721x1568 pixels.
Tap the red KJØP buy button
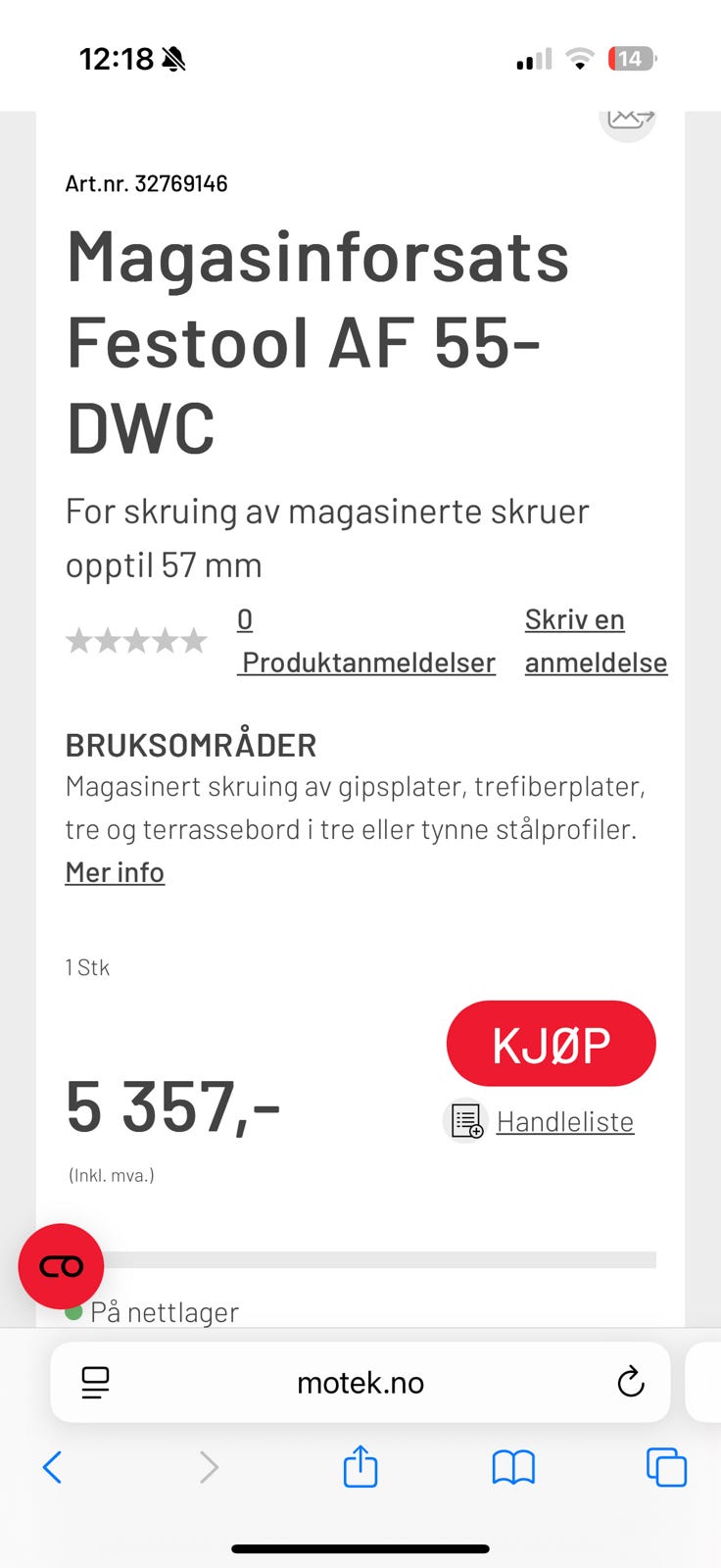[x=551, y=1044]
